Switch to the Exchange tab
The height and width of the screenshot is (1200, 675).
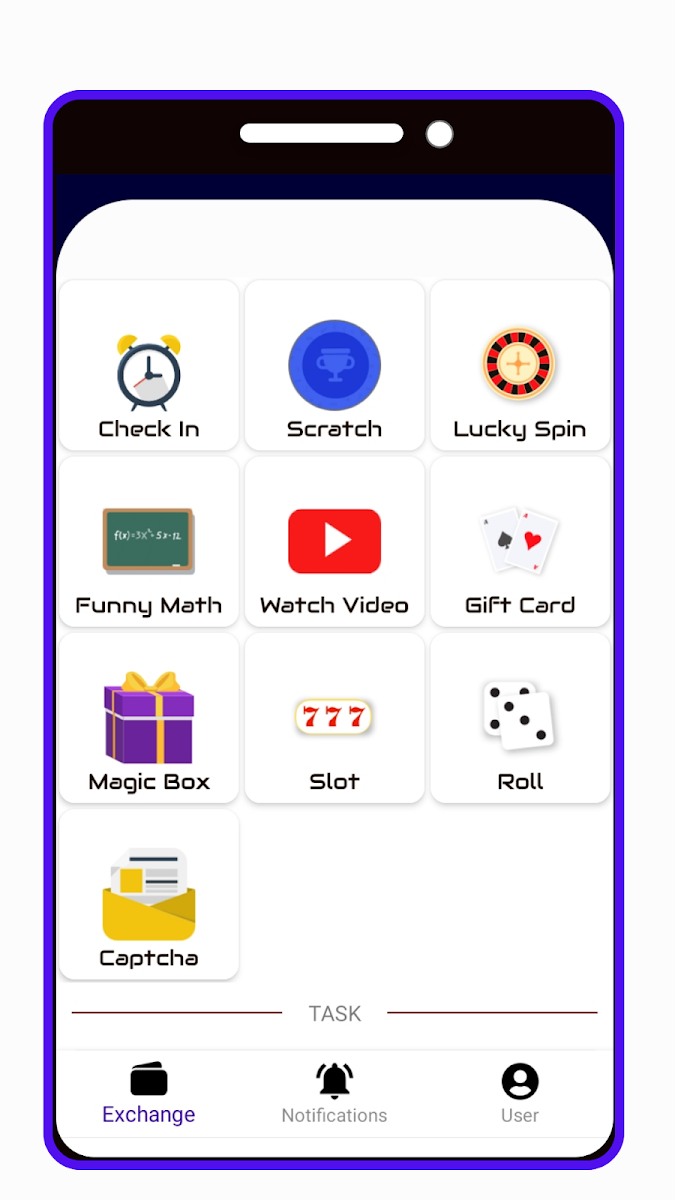point(149,1094)
